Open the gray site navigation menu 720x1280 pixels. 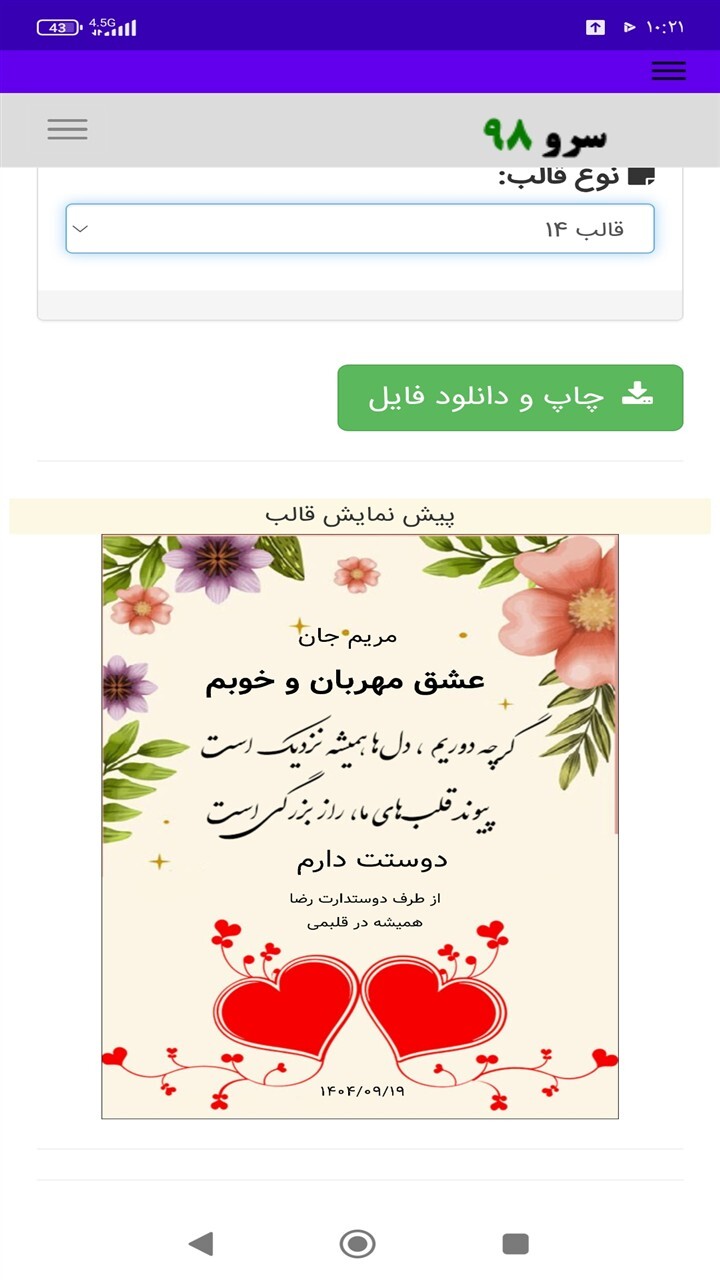pos(67,129)
